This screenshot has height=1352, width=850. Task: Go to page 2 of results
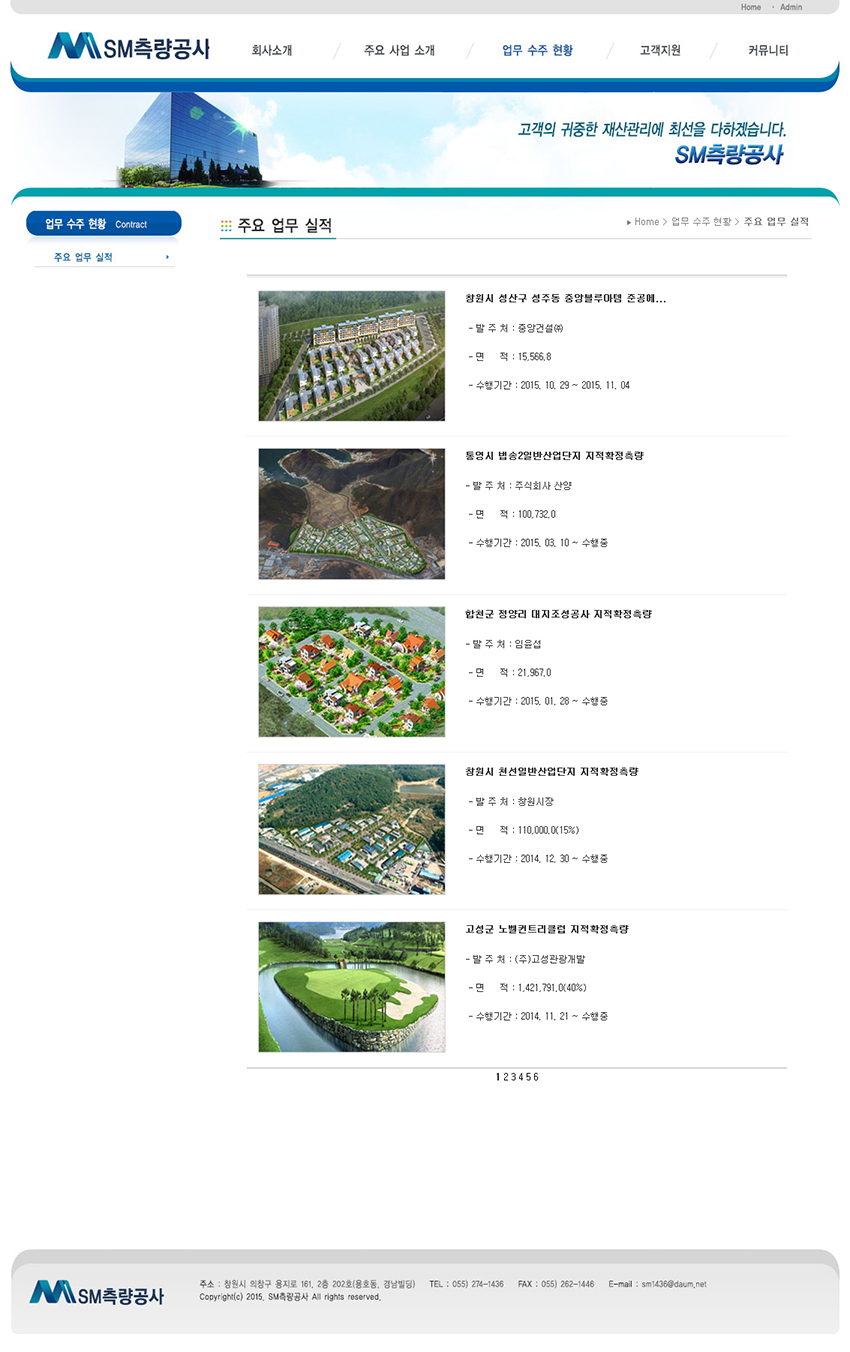coord(506,1077)
